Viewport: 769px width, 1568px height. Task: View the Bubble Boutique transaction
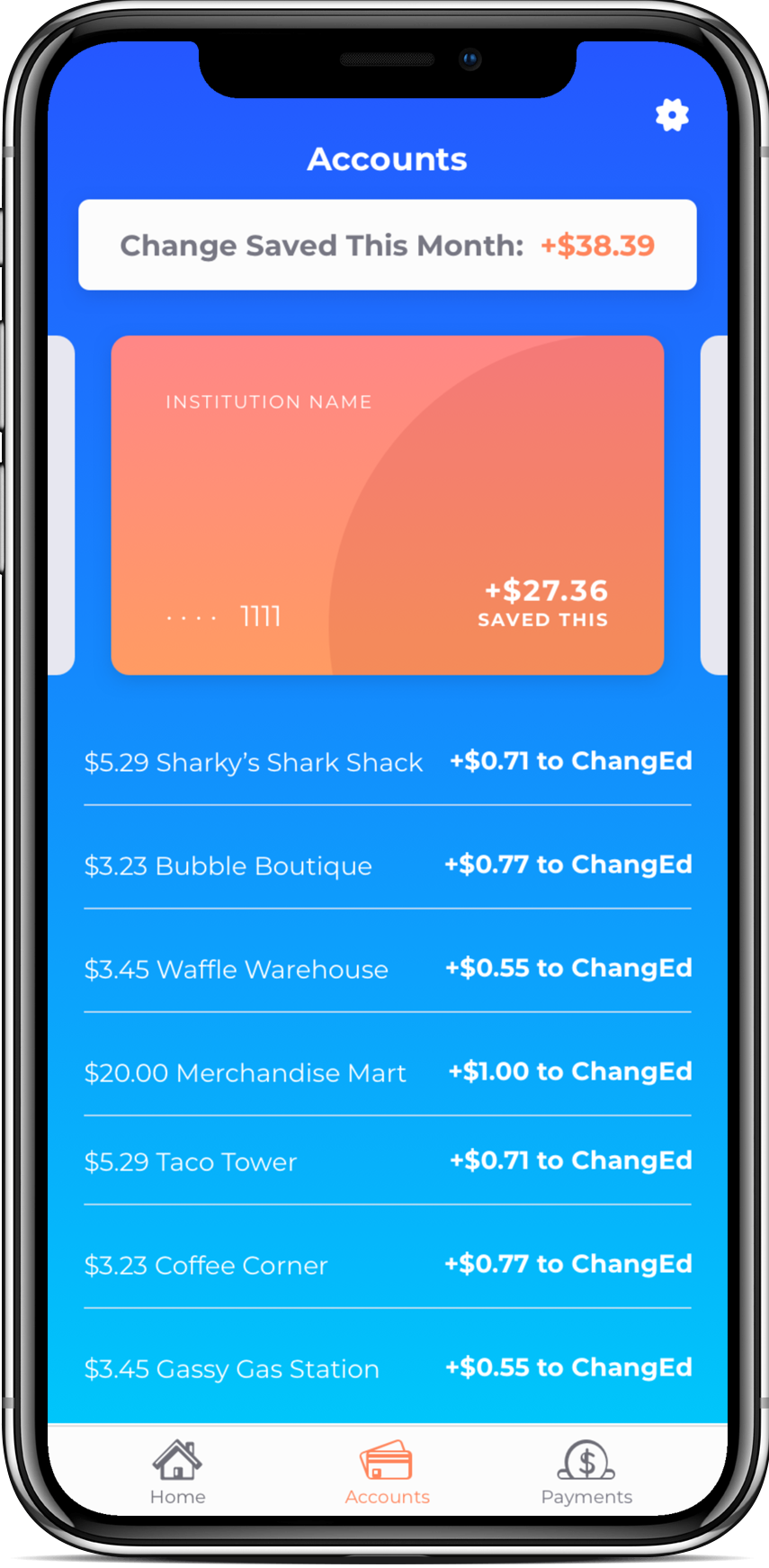click(388, 865)
